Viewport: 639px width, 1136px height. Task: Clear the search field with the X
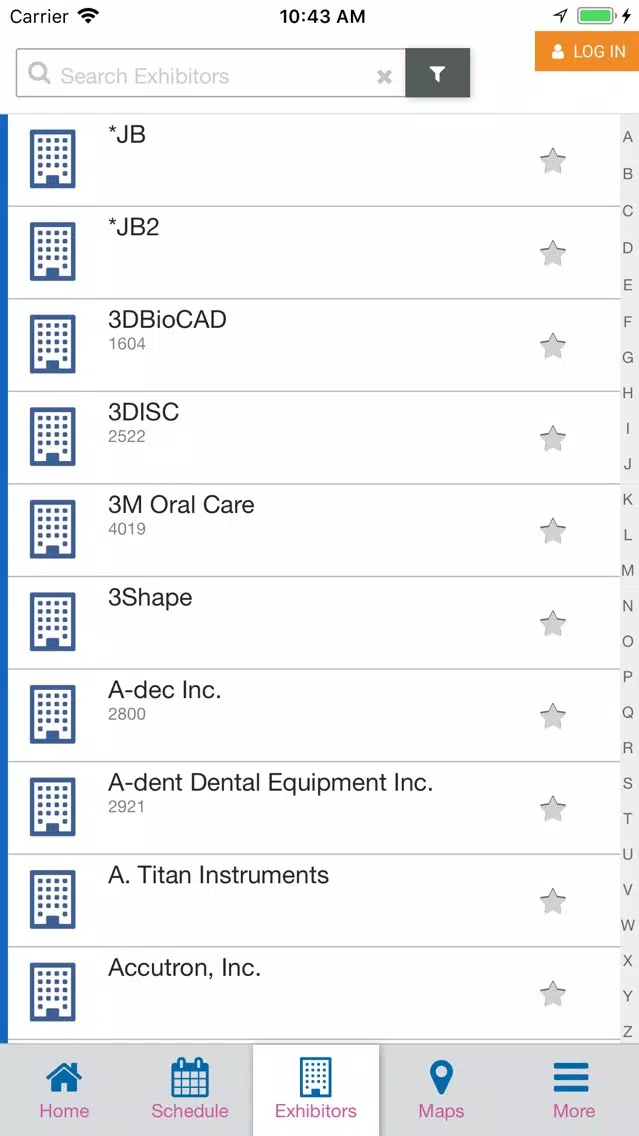pos(385,77)
